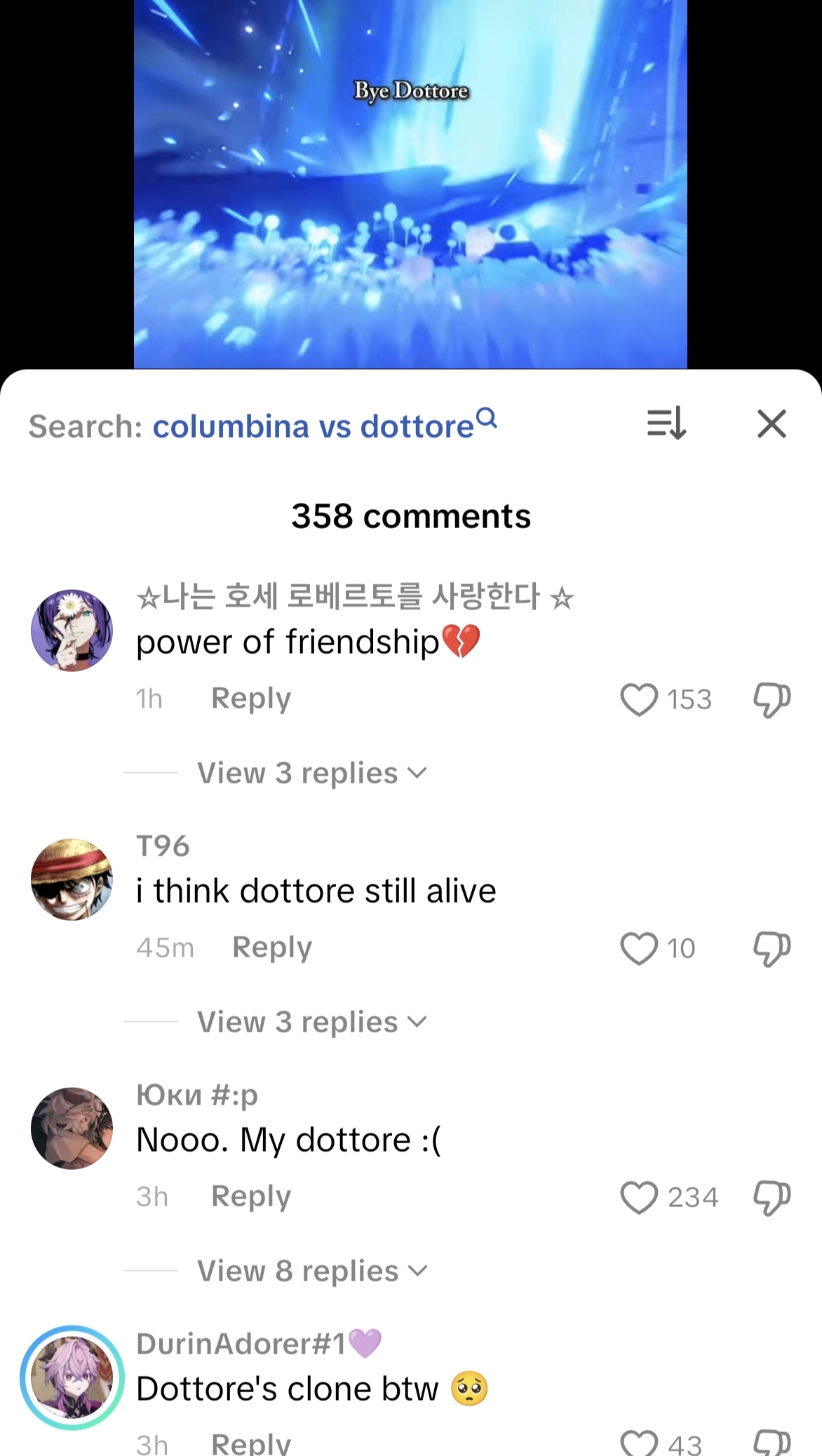Reply to the 'Nooo. My dottore' comment
The width and height of the screenshot is (822, 1456).
click(250, 1197)
